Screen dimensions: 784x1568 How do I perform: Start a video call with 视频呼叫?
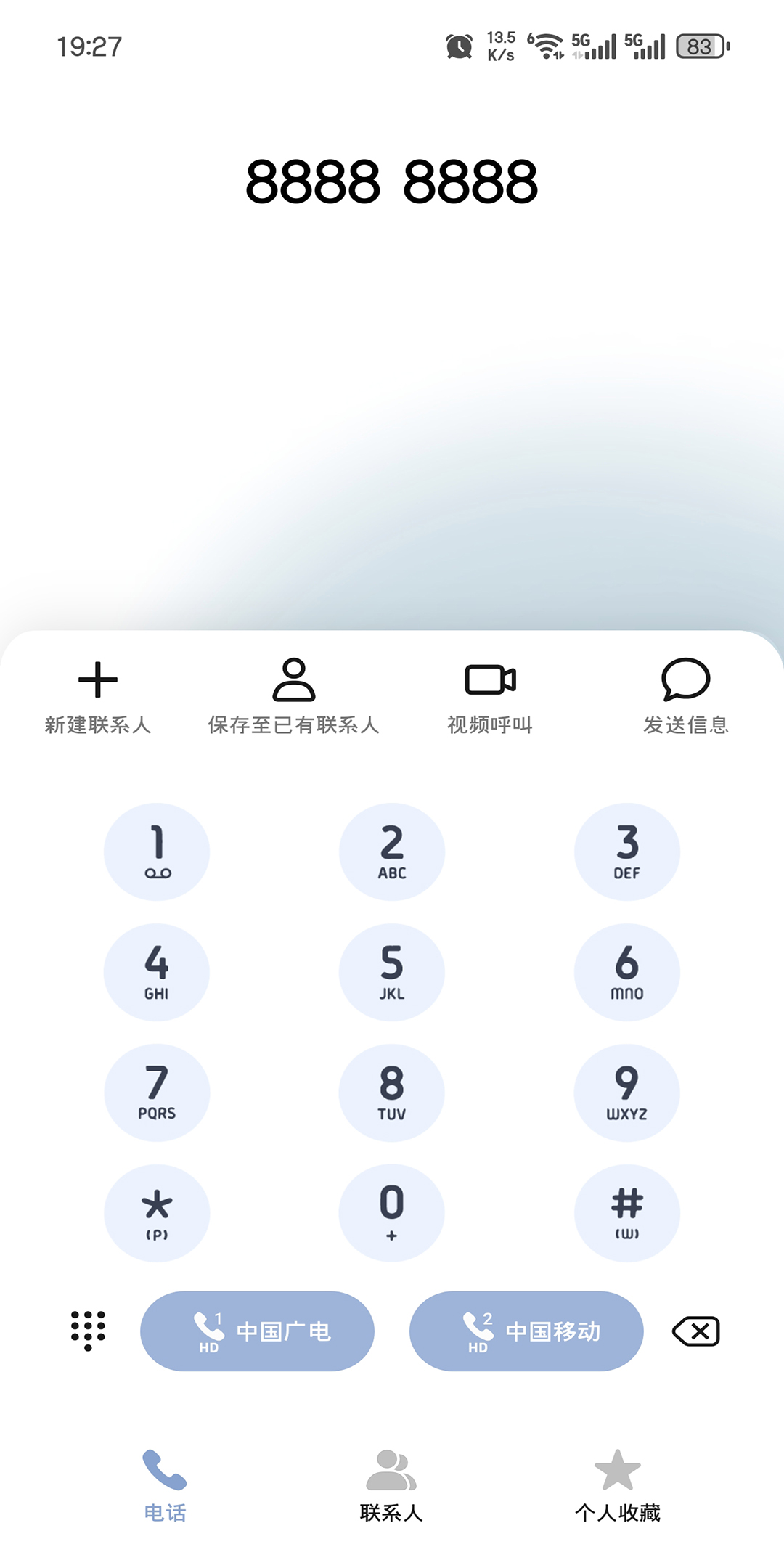click(x=490, y=695)
